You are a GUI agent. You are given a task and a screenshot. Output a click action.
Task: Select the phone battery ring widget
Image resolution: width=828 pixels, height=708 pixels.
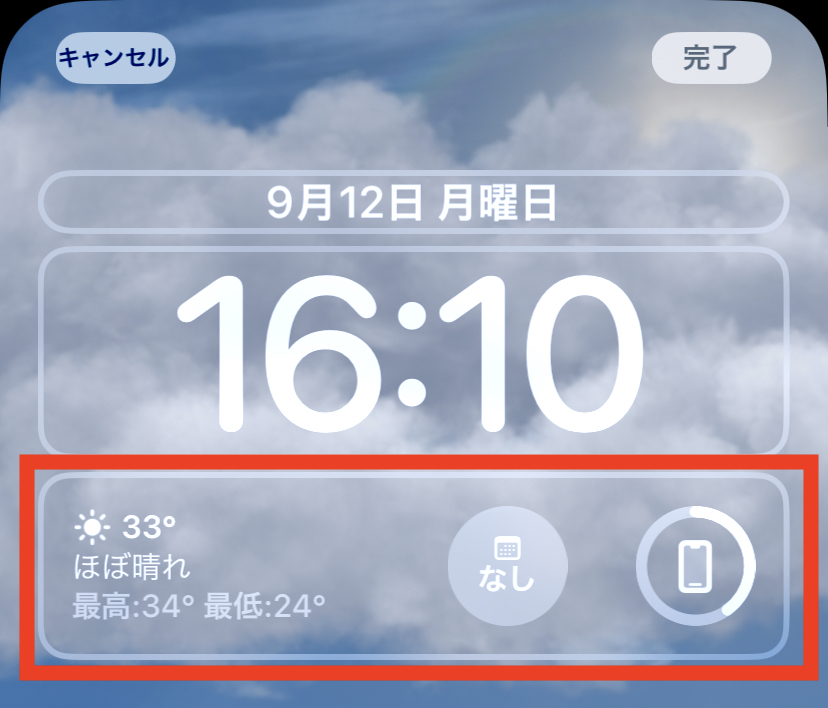[x=695, y=566]
